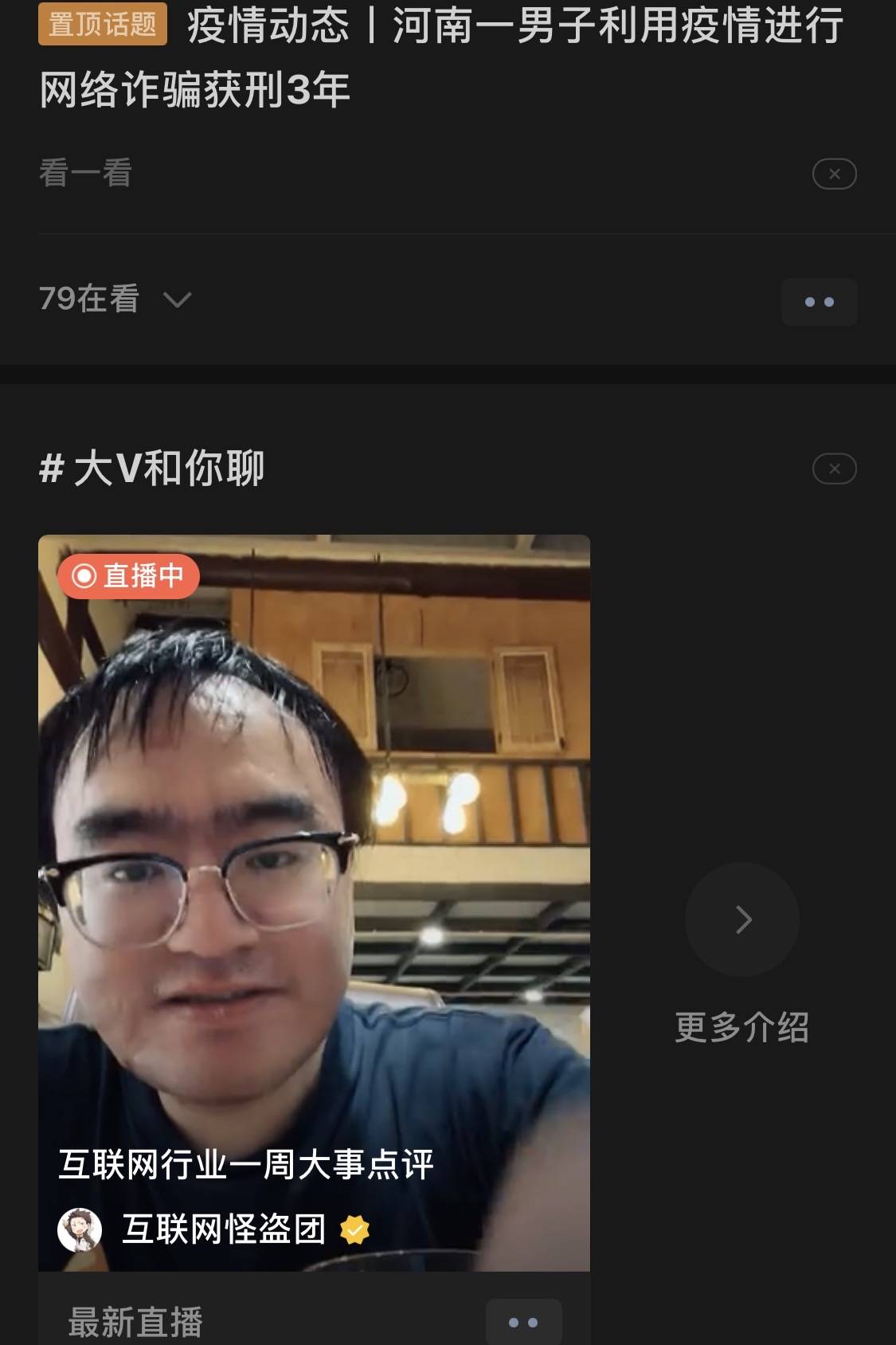
Task: Open options beside 最新直播
Action: coord(523,1322)
